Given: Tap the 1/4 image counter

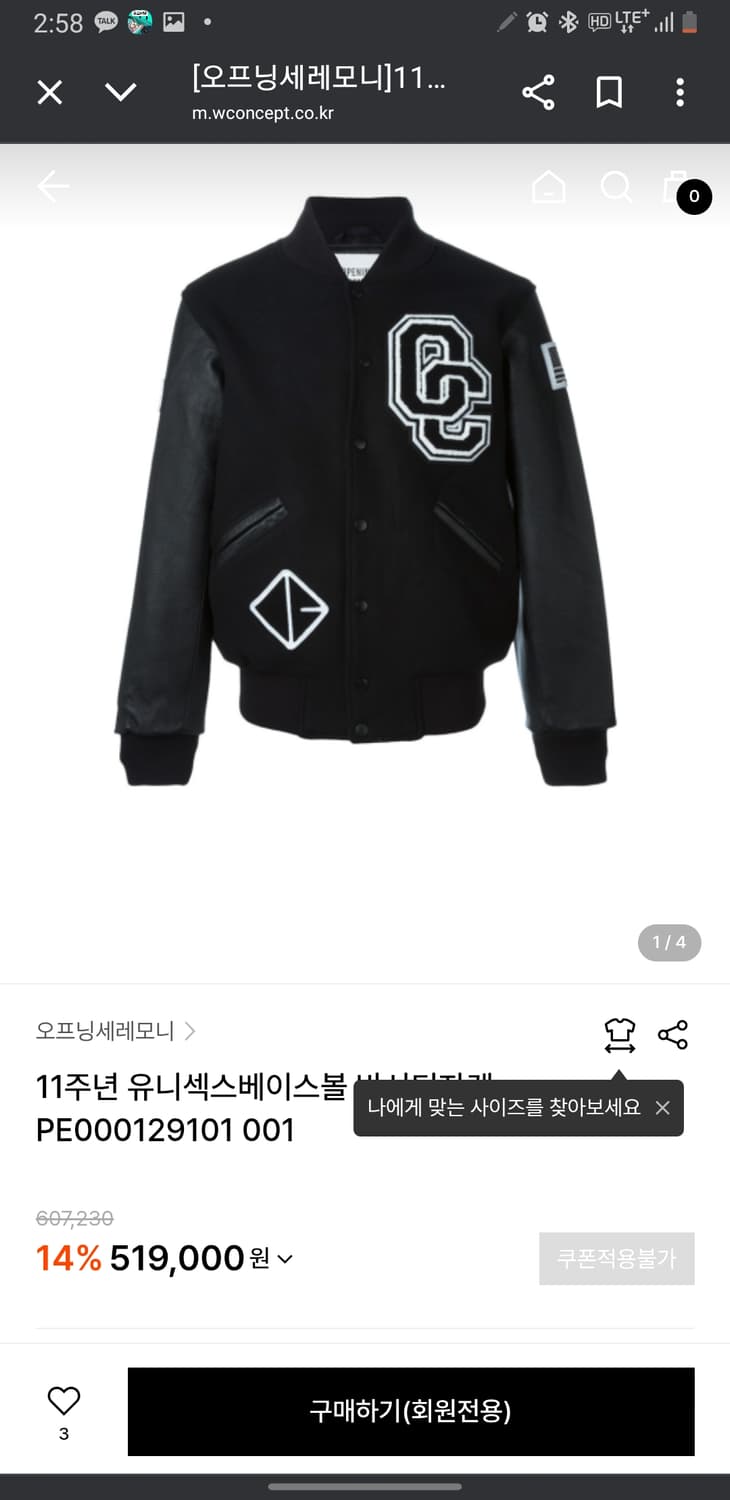Looking at the screenshot, I should [668, 941].
